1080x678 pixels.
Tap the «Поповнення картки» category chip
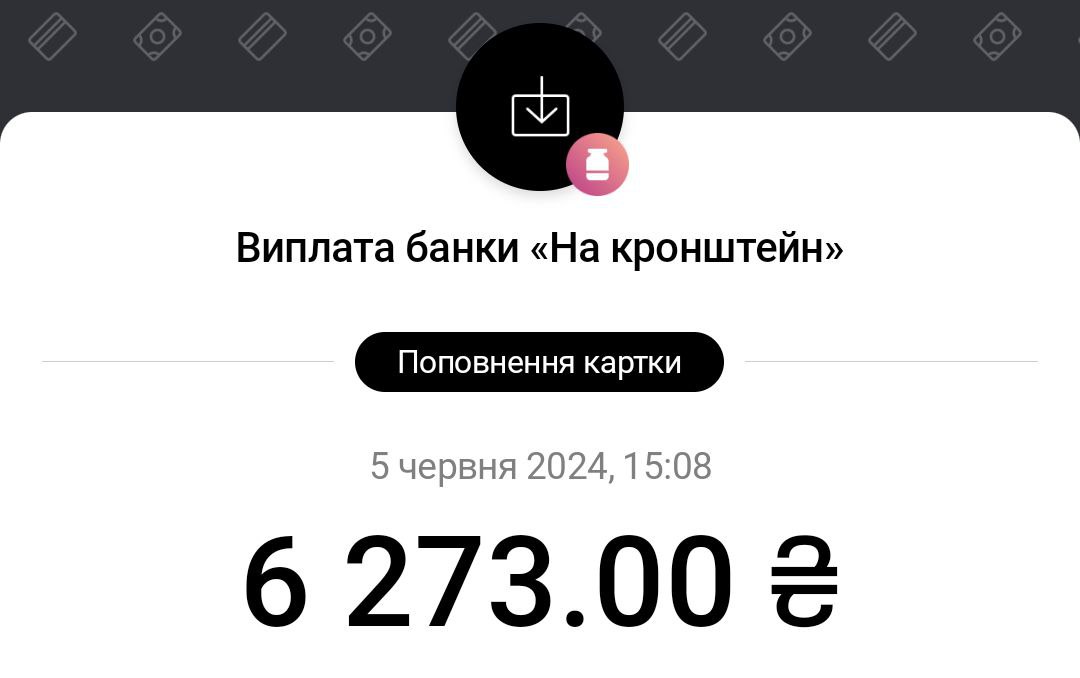tap(539, 362)
